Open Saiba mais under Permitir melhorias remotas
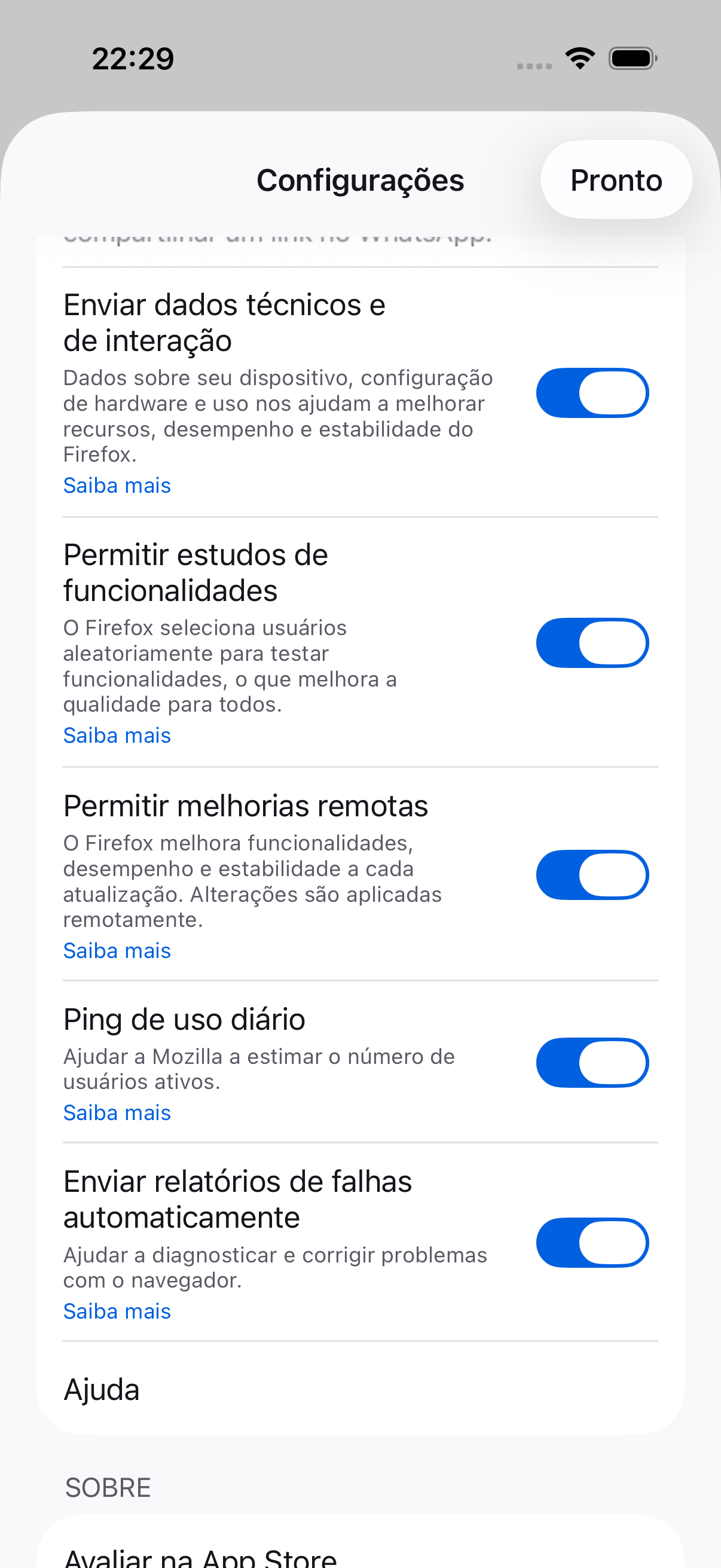This screenshot has height=1568, width=721. pos(117,950)
